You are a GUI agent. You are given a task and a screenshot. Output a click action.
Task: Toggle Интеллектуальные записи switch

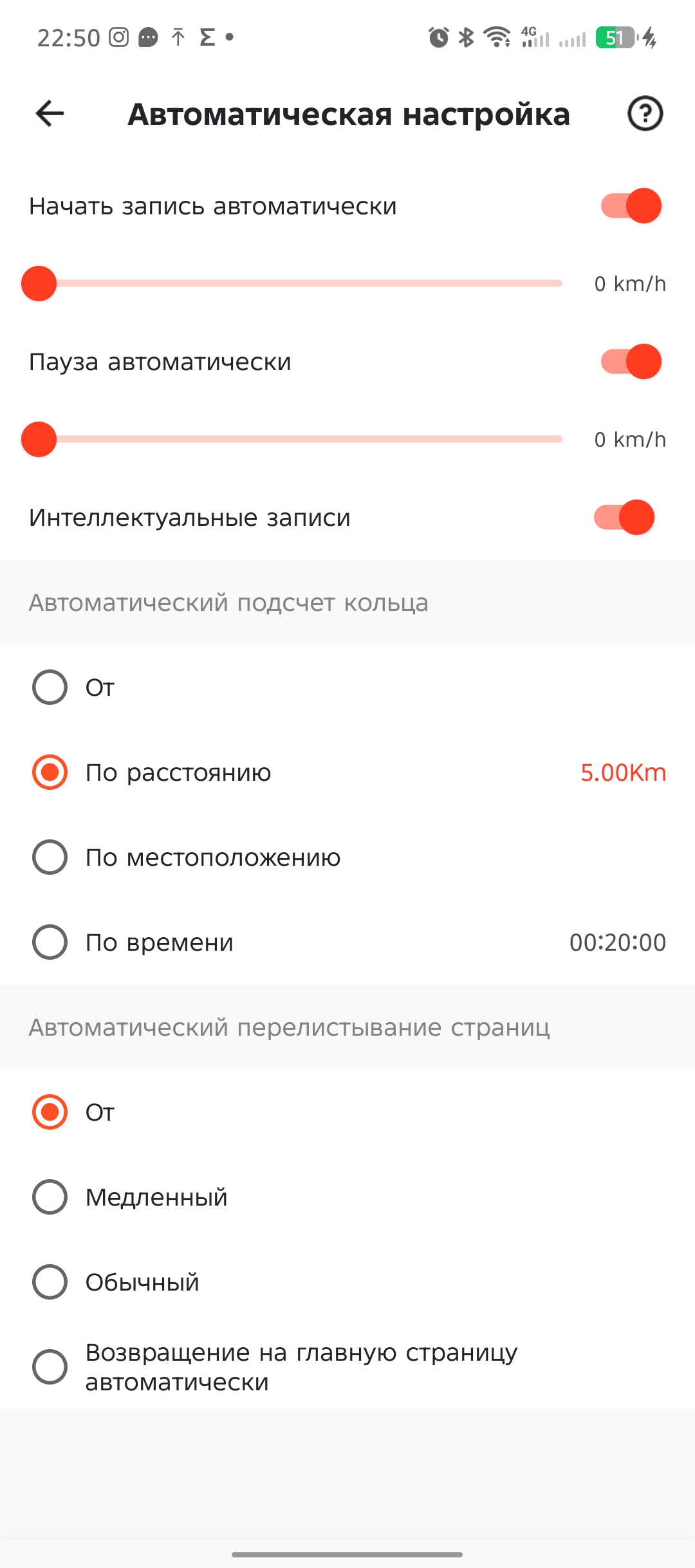(x=624, y=518)
